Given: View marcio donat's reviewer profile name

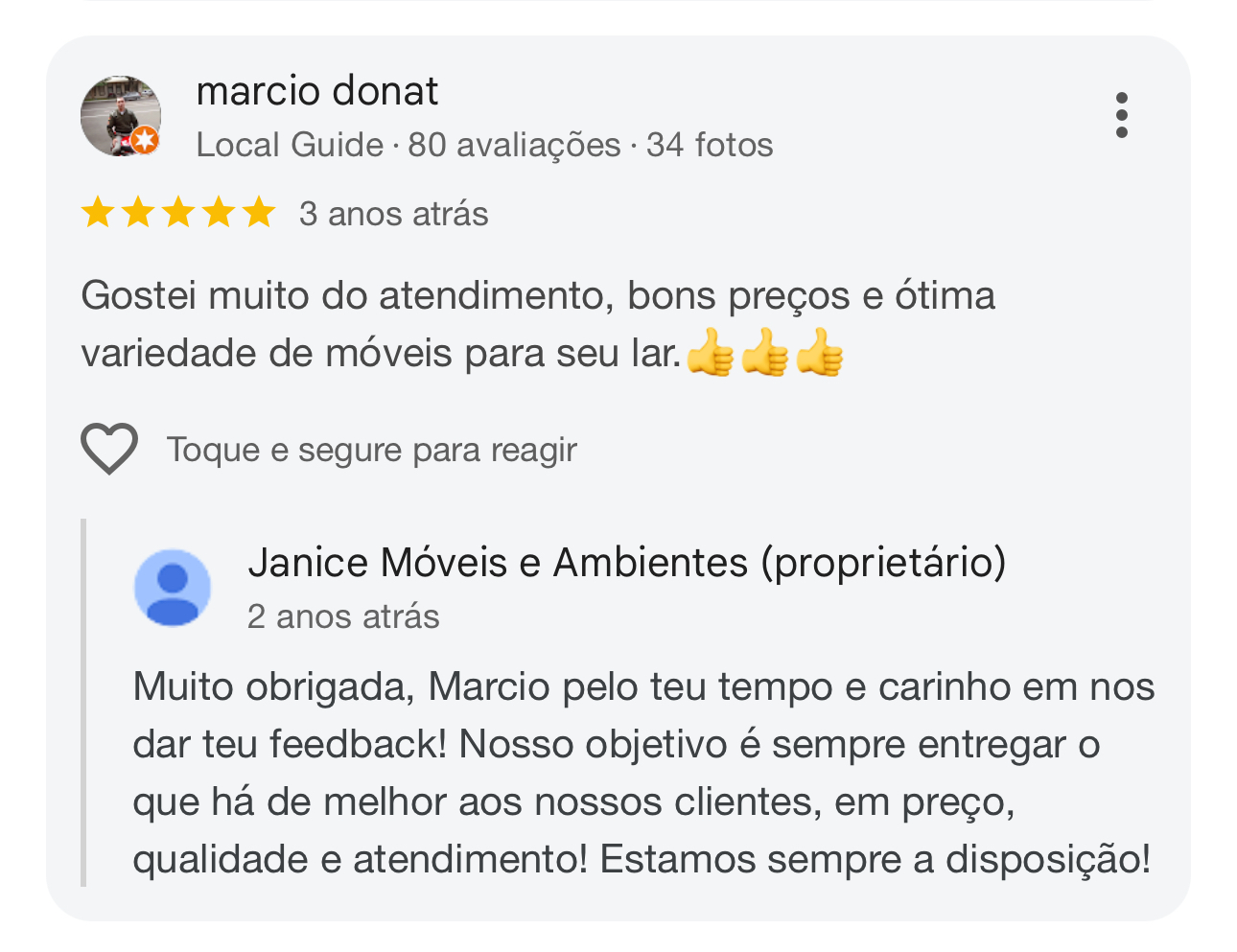Looking at the screenshot, I should (x=316, y=91).
